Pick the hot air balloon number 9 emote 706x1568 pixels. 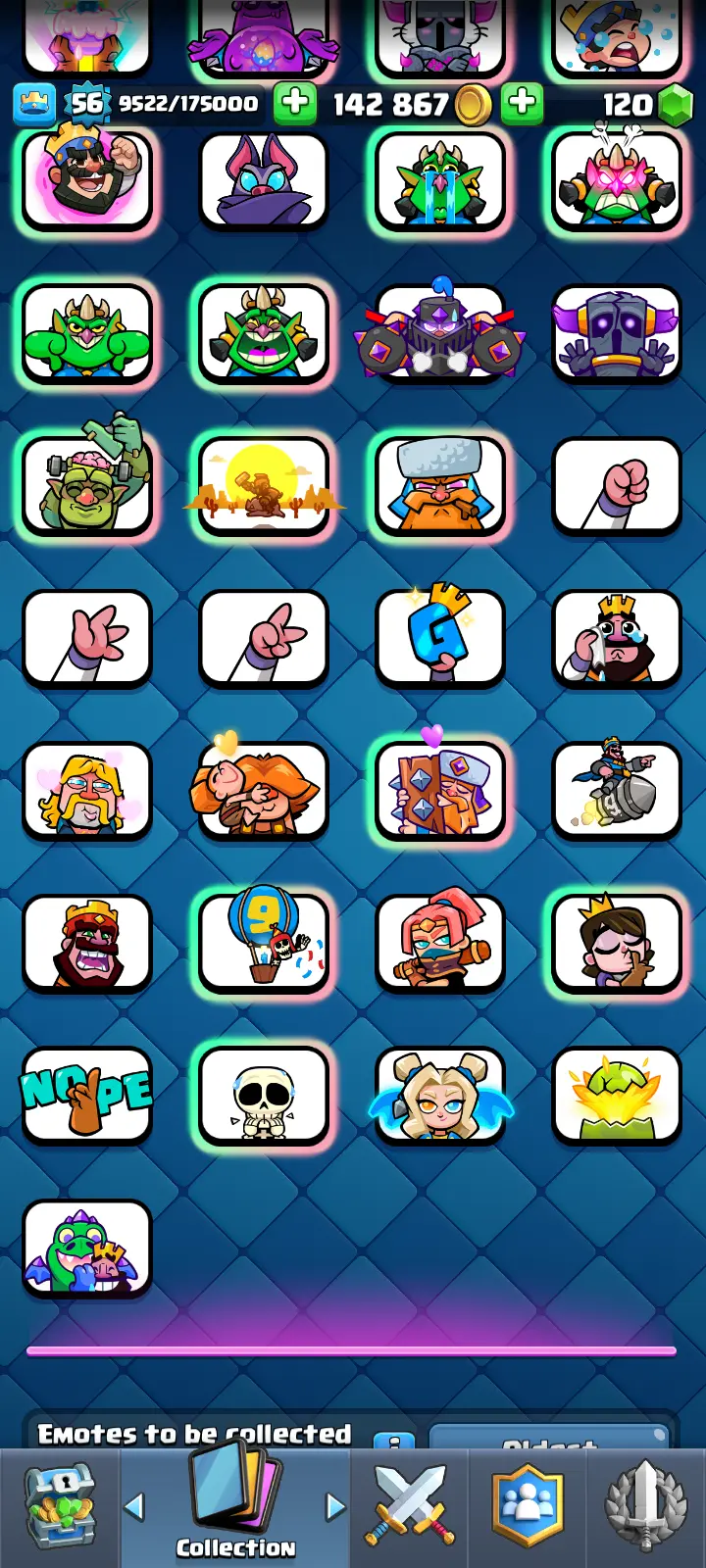coord(264,943)
